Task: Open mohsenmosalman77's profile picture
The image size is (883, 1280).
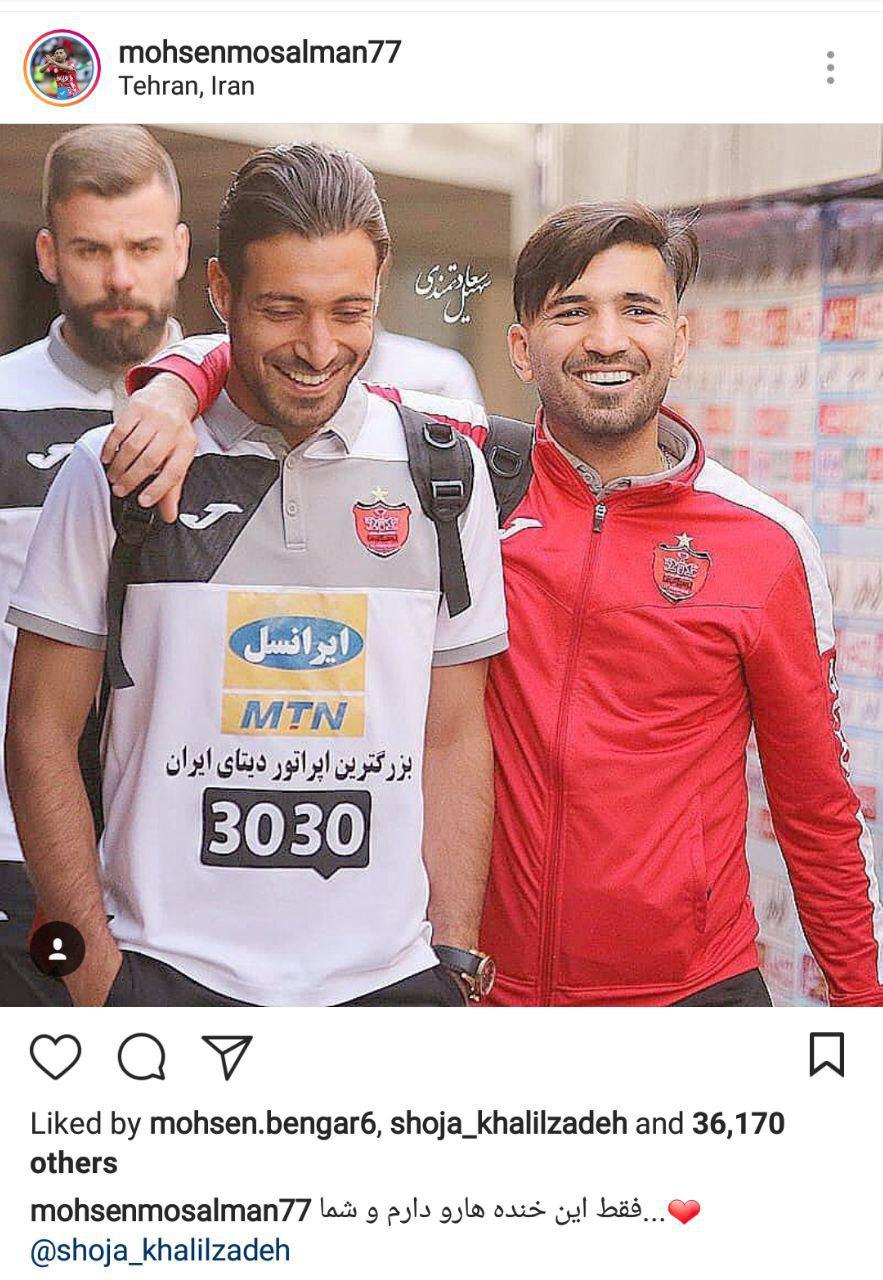Action: click(x=62, y=68)
